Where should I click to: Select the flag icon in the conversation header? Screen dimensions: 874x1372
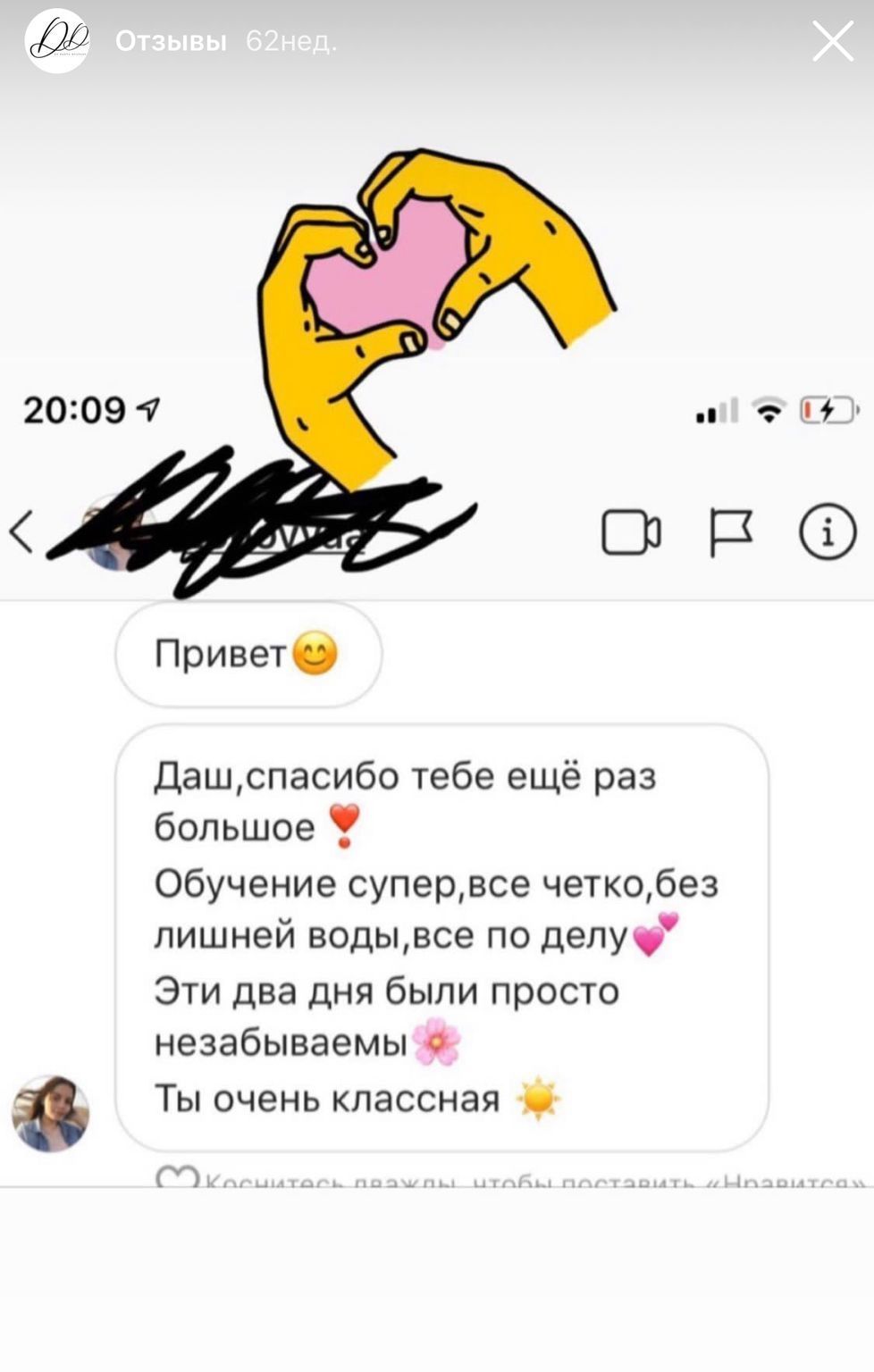point(731,532)
